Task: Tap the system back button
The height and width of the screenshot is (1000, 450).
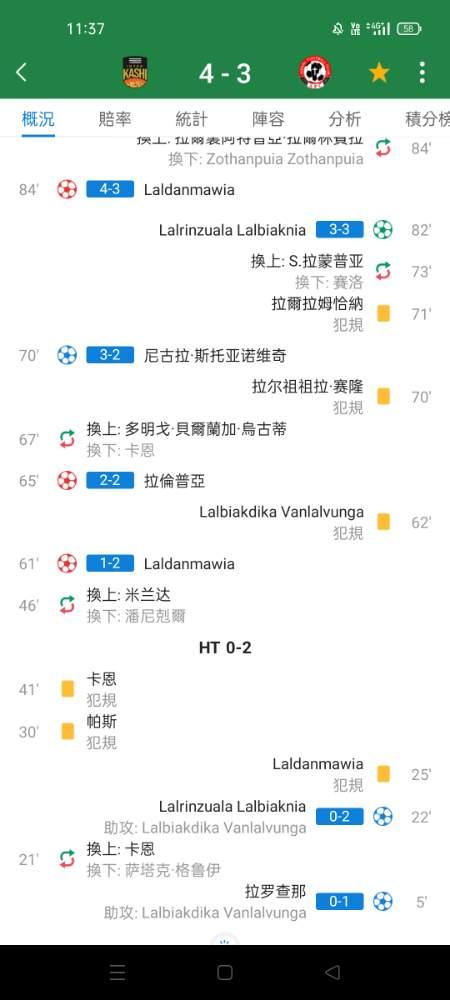Action: [332, 972]
